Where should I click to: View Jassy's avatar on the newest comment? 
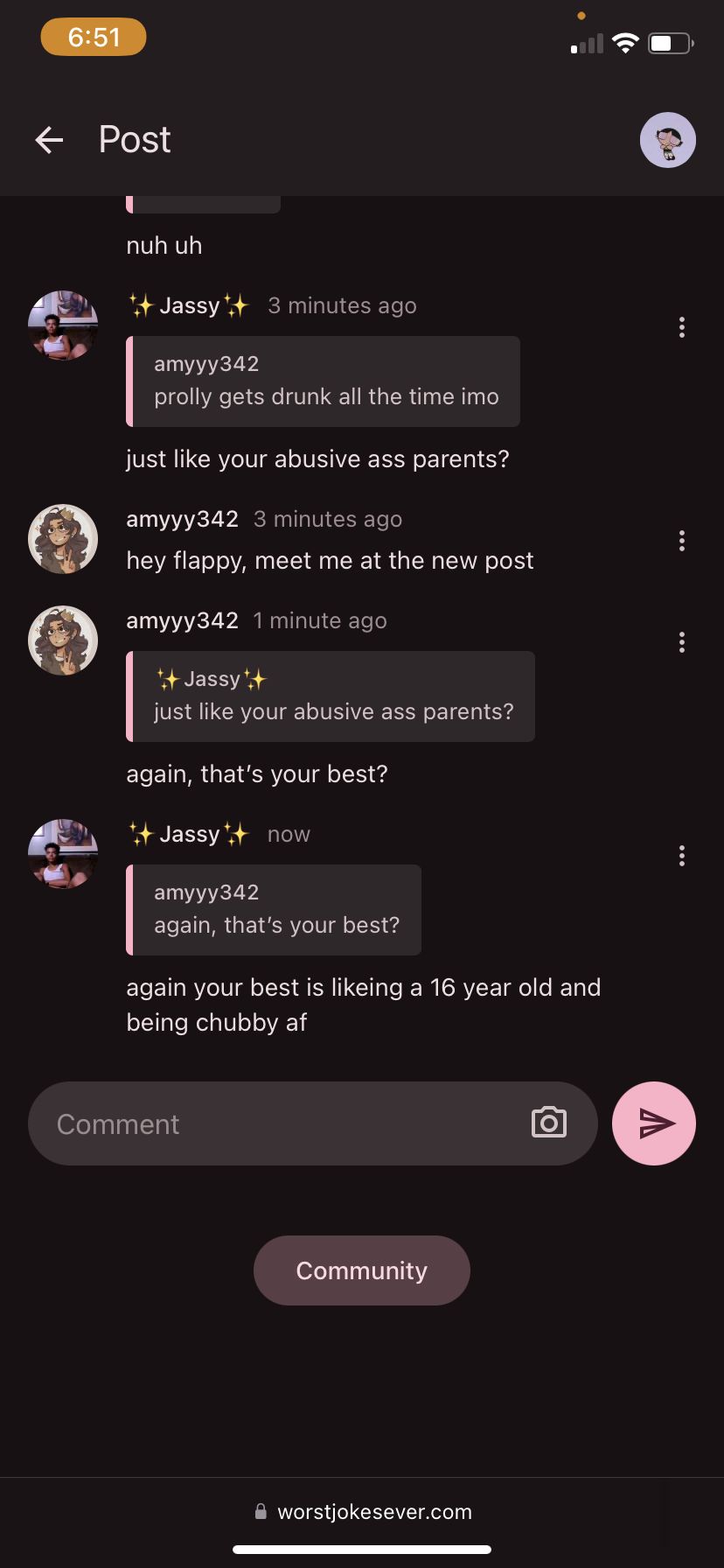click(63, 854)
